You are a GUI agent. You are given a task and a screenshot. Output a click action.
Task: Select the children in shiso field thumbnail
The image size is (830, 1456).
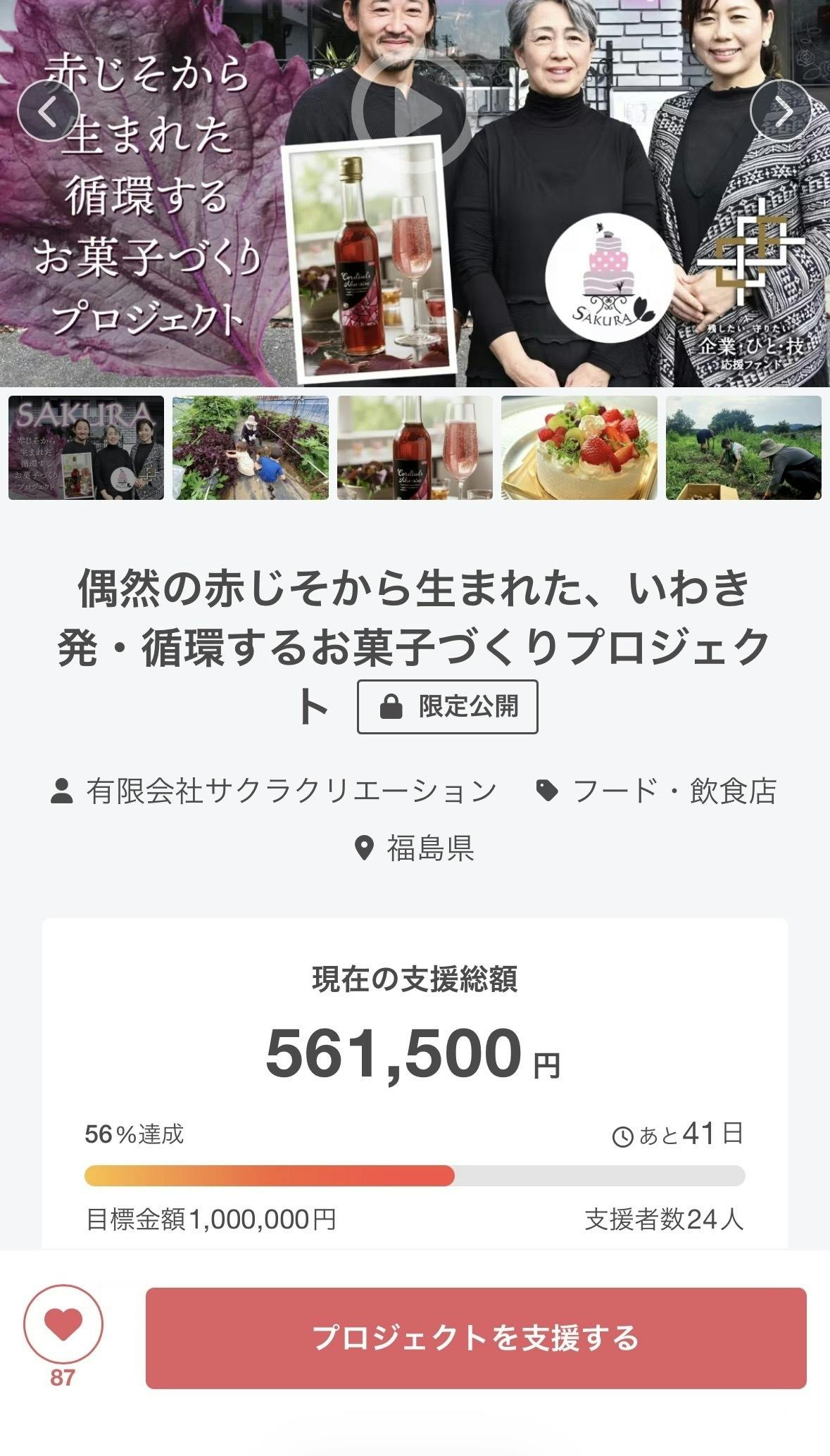[x=250, y=448]
